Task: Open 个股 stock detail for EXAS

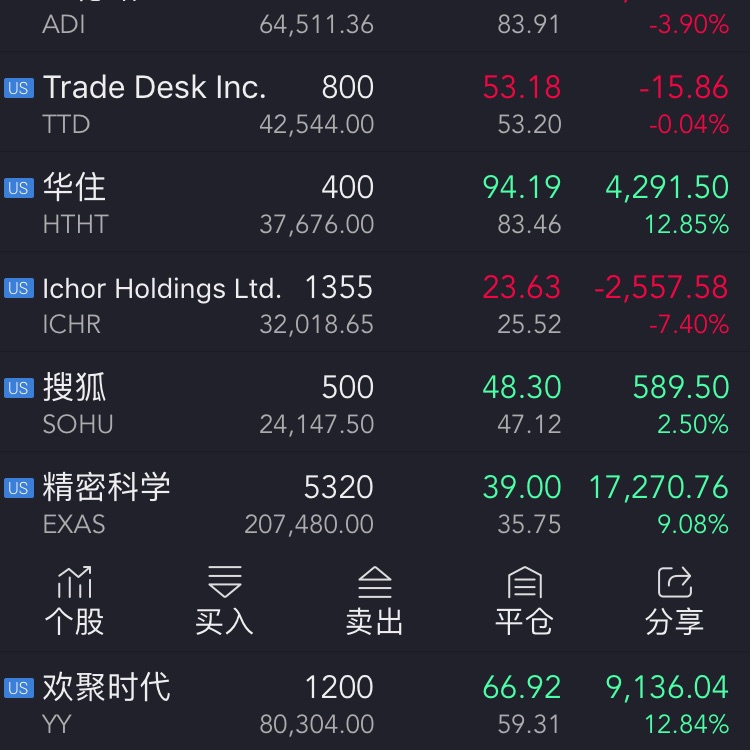Action: tap(74, 600)
